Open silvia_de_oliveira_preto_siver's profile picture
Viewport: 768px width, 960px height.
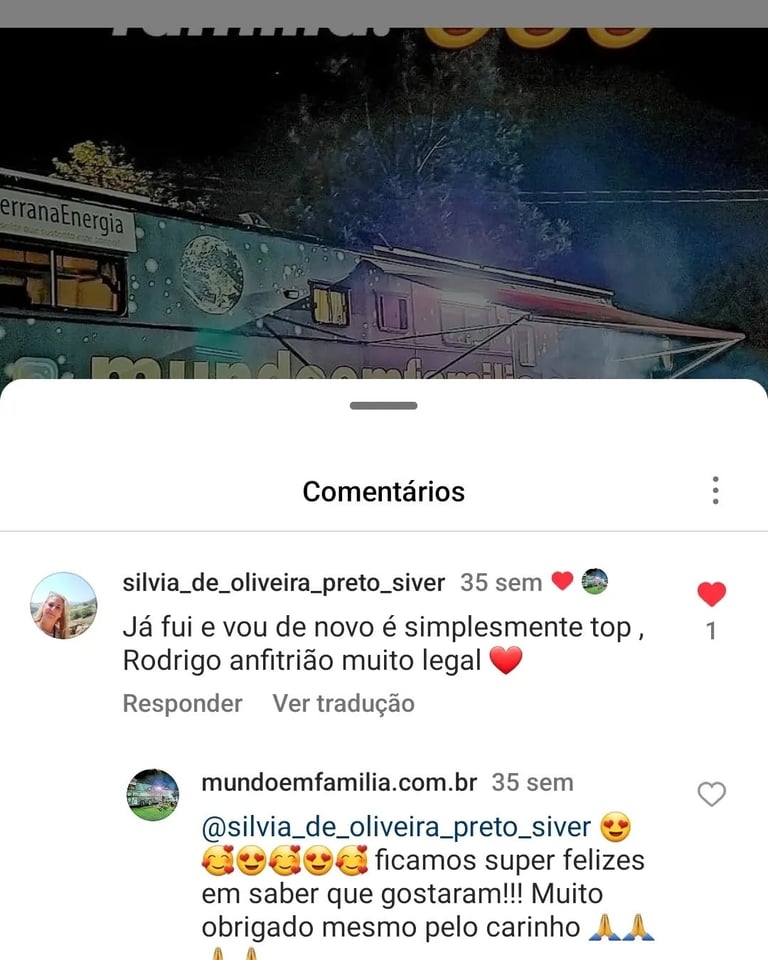coord(64,605)
